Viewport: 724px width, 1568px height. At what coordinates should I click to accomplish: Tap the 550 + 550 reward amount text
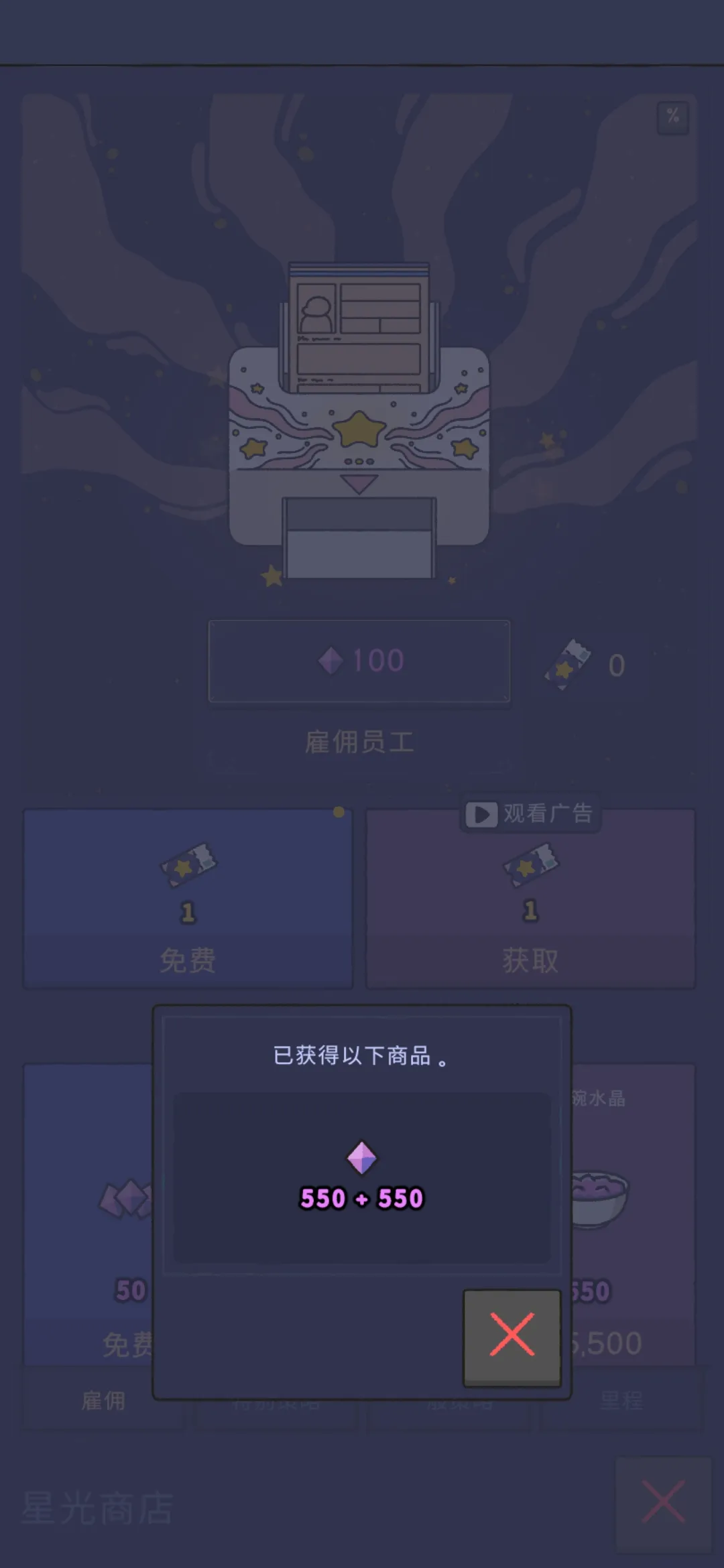[x=362, y=1199]
